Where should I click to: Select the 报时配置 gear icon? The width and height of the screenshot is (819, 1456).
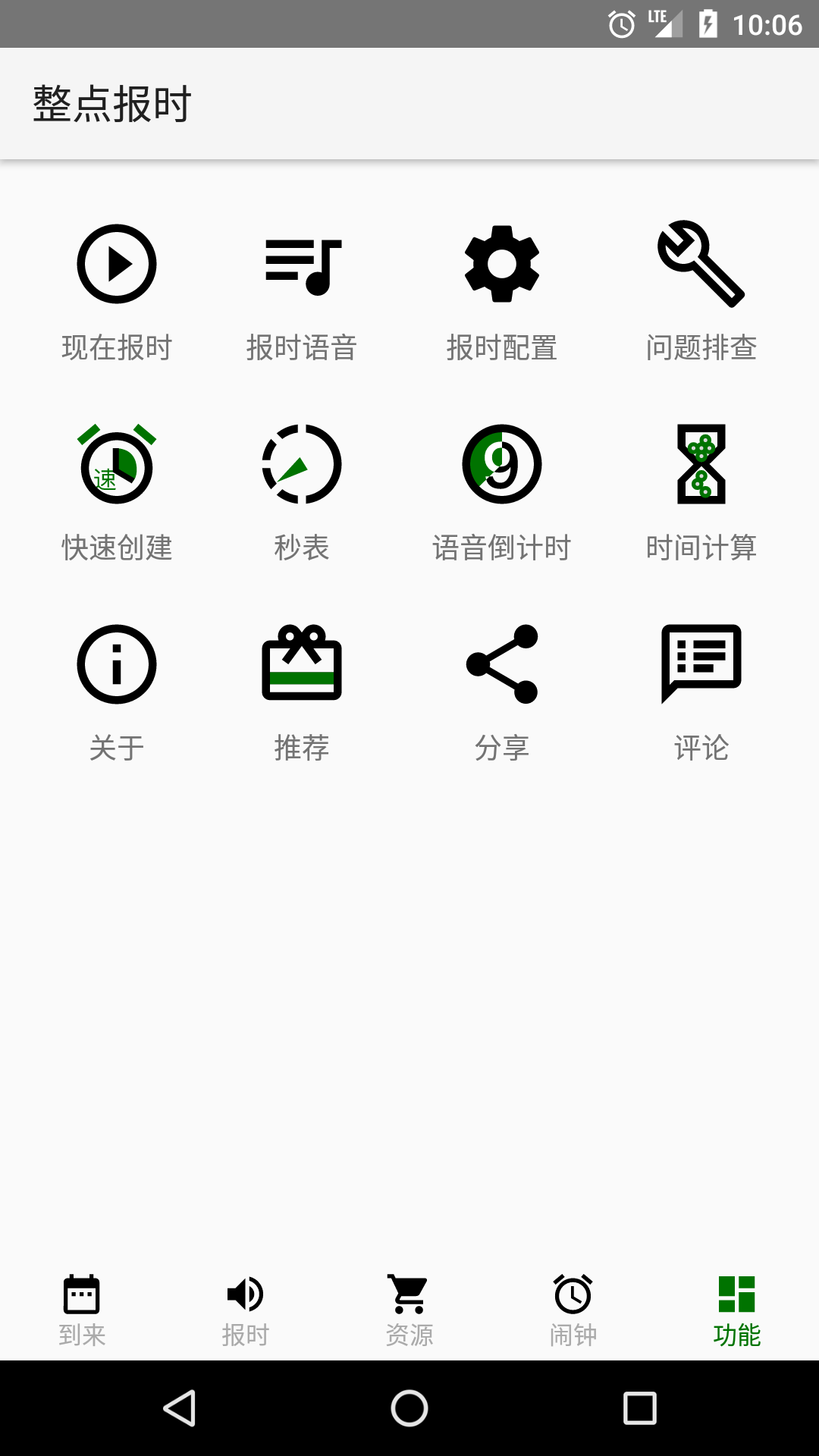pos(500,263)
